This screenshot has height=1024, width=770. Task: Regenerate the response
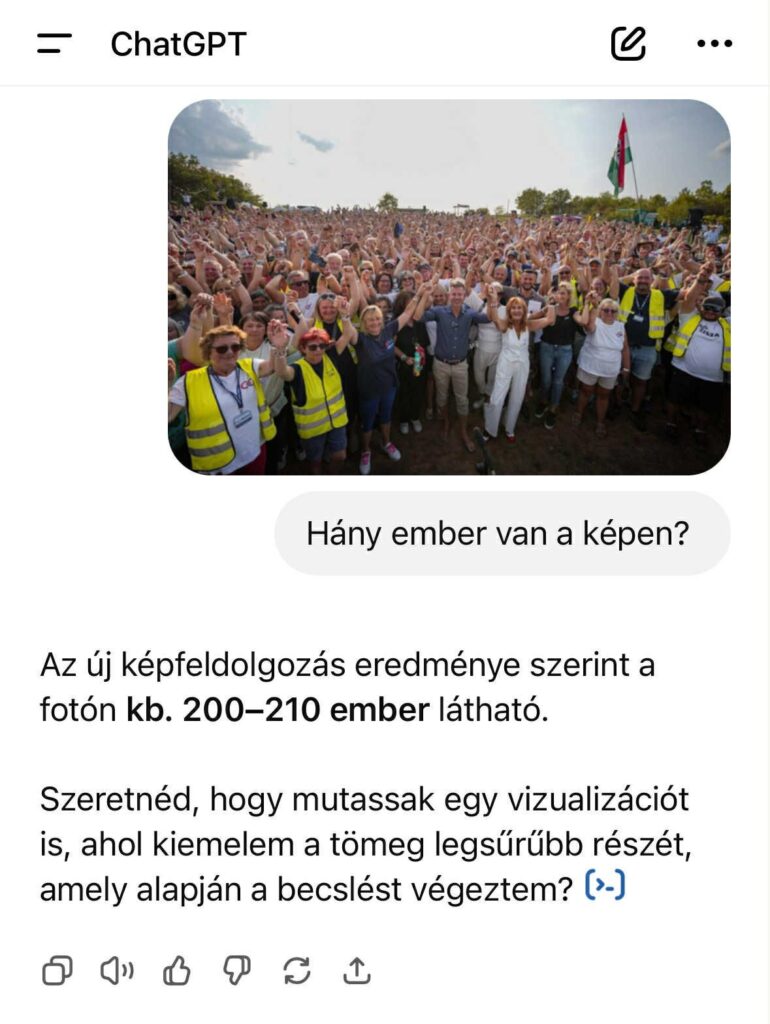click(297, 970)
